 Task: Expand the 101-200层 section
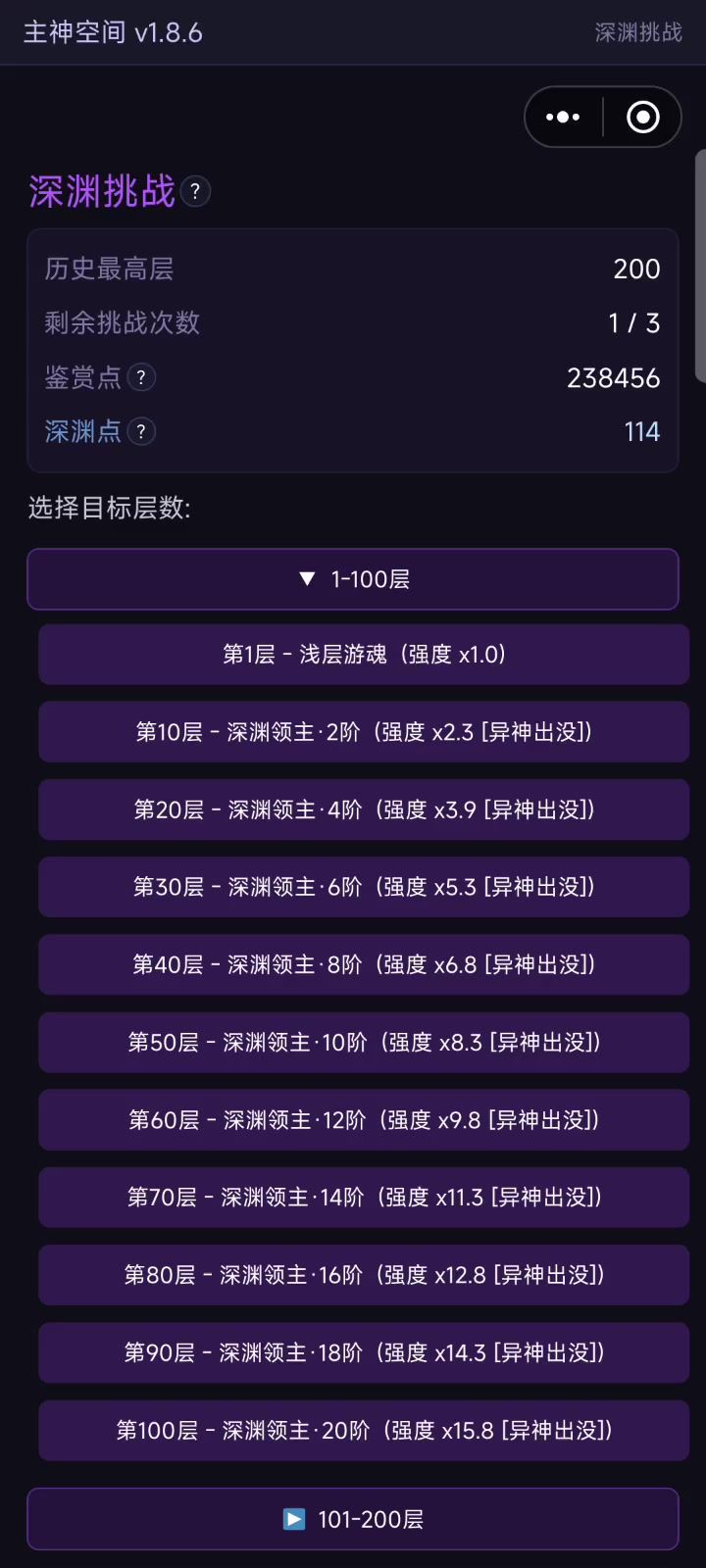(353, 1519)
